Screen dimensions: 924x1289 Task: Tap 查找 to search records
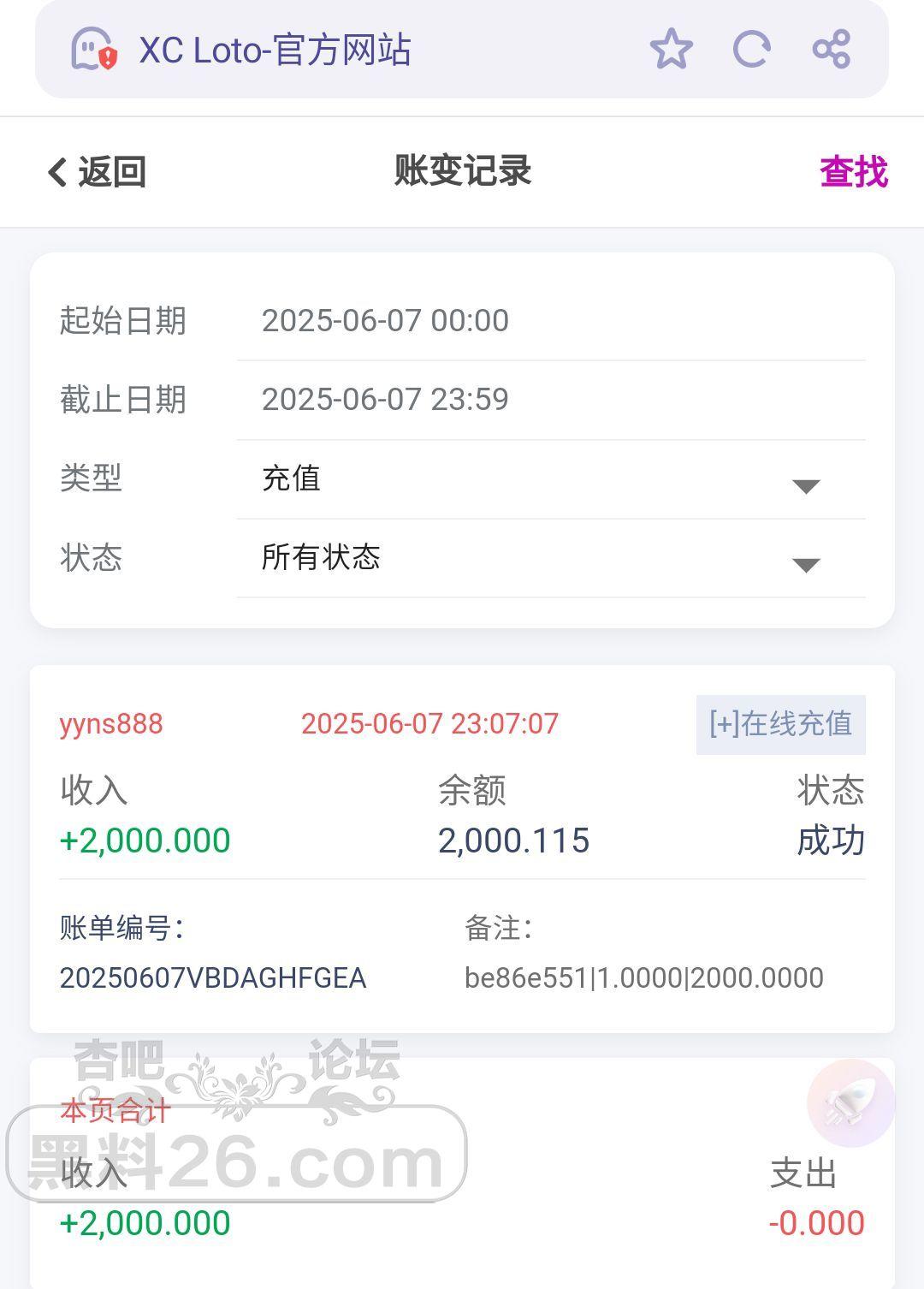coord(853,172)
